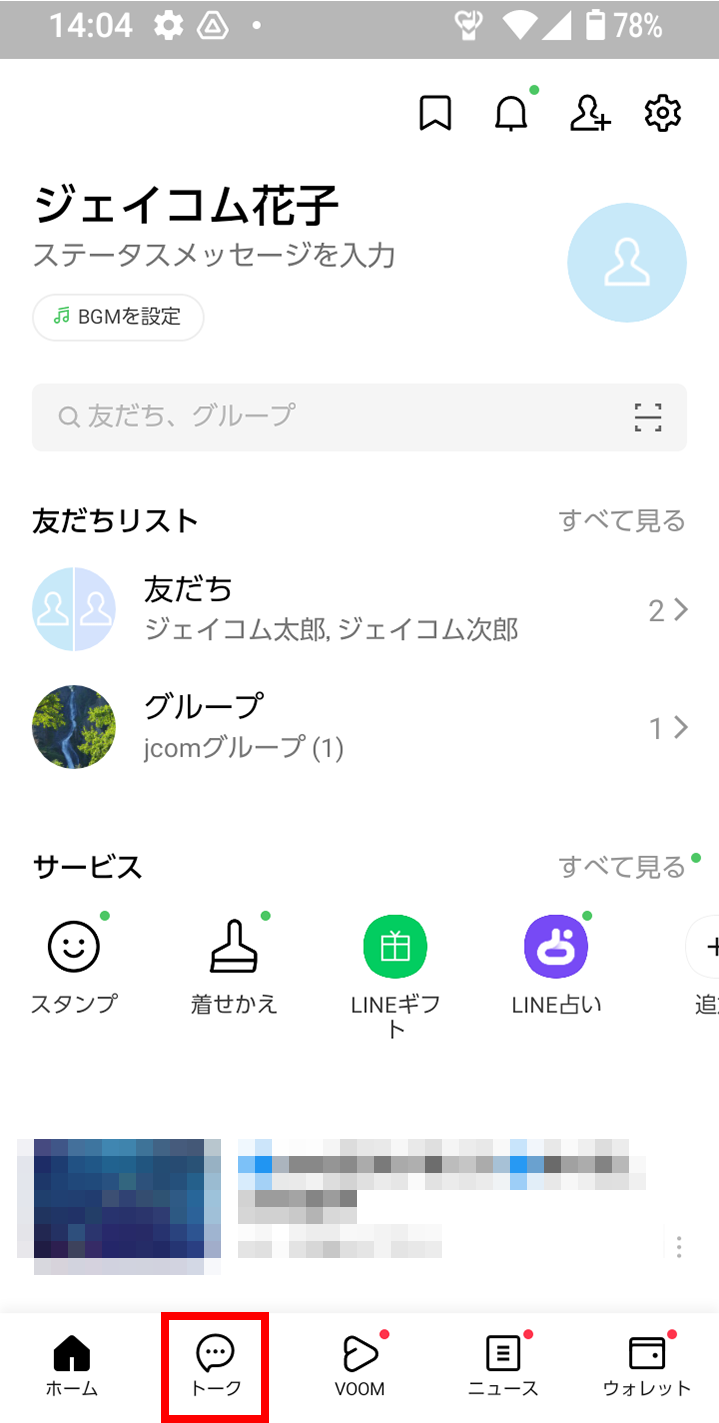
Task: Open the notifications bell
Action: [511, 113]
